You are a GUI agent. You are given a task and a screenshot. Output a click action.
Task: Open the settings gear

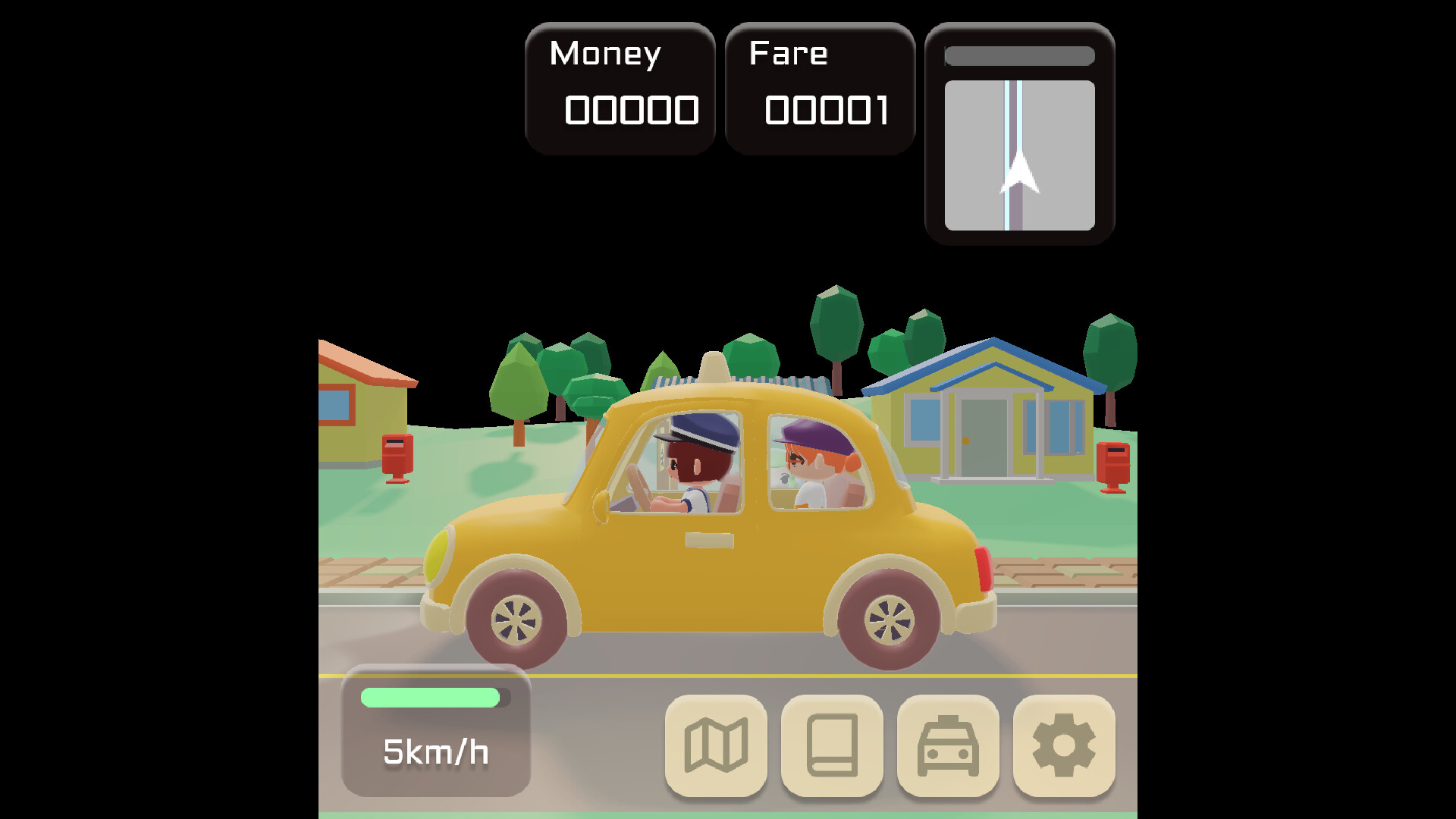1064,745
